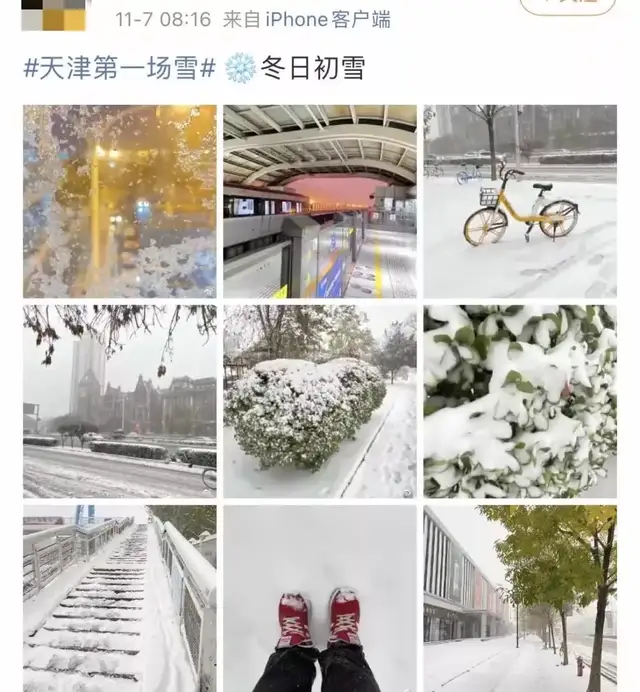This screenshot has width=640, height=692.
Task: Open the poster's blurred profile avatar
Action: point(55,15)
